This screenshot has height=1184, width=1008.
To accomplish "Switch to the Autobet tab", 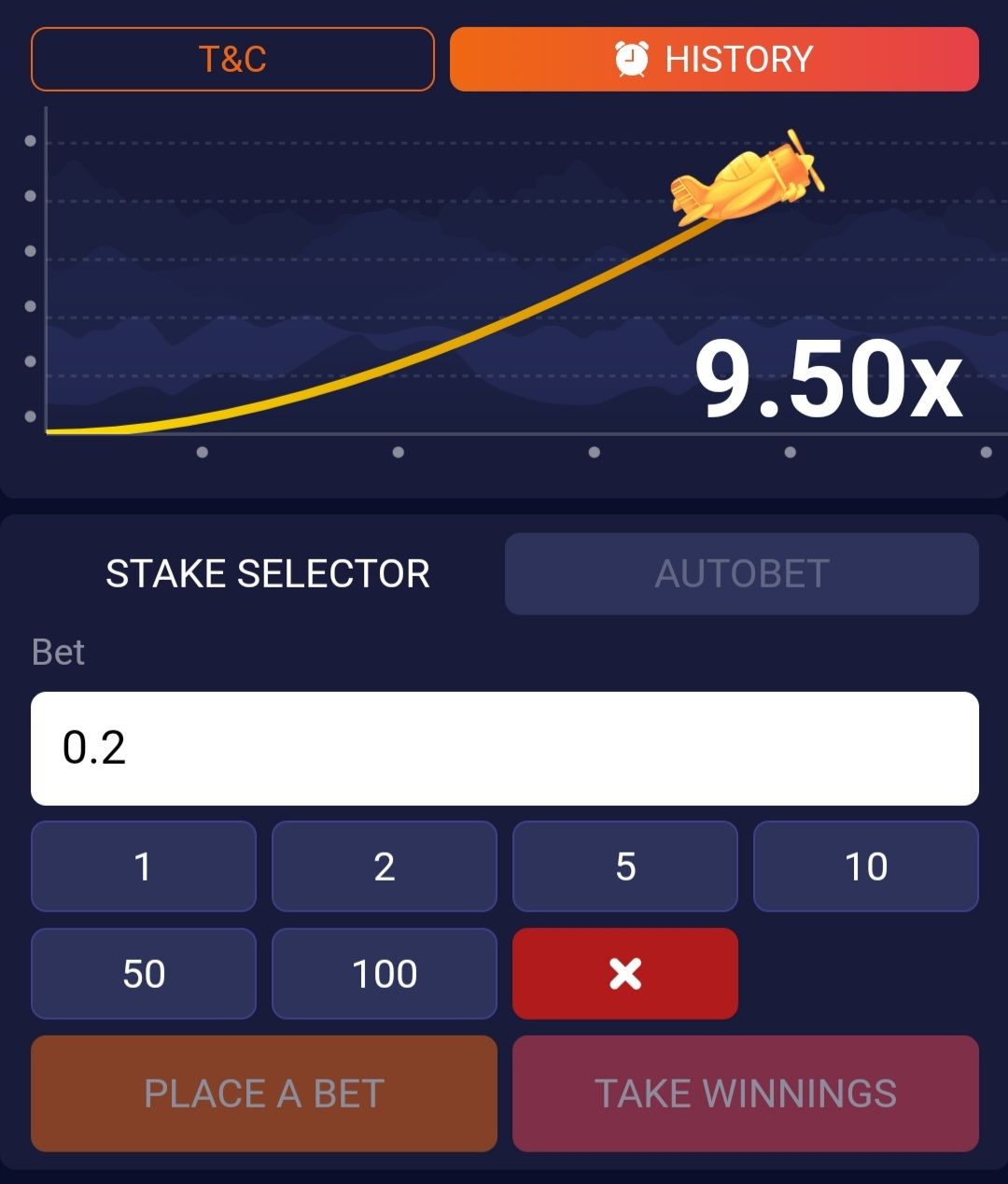I will tap(741, 573).
